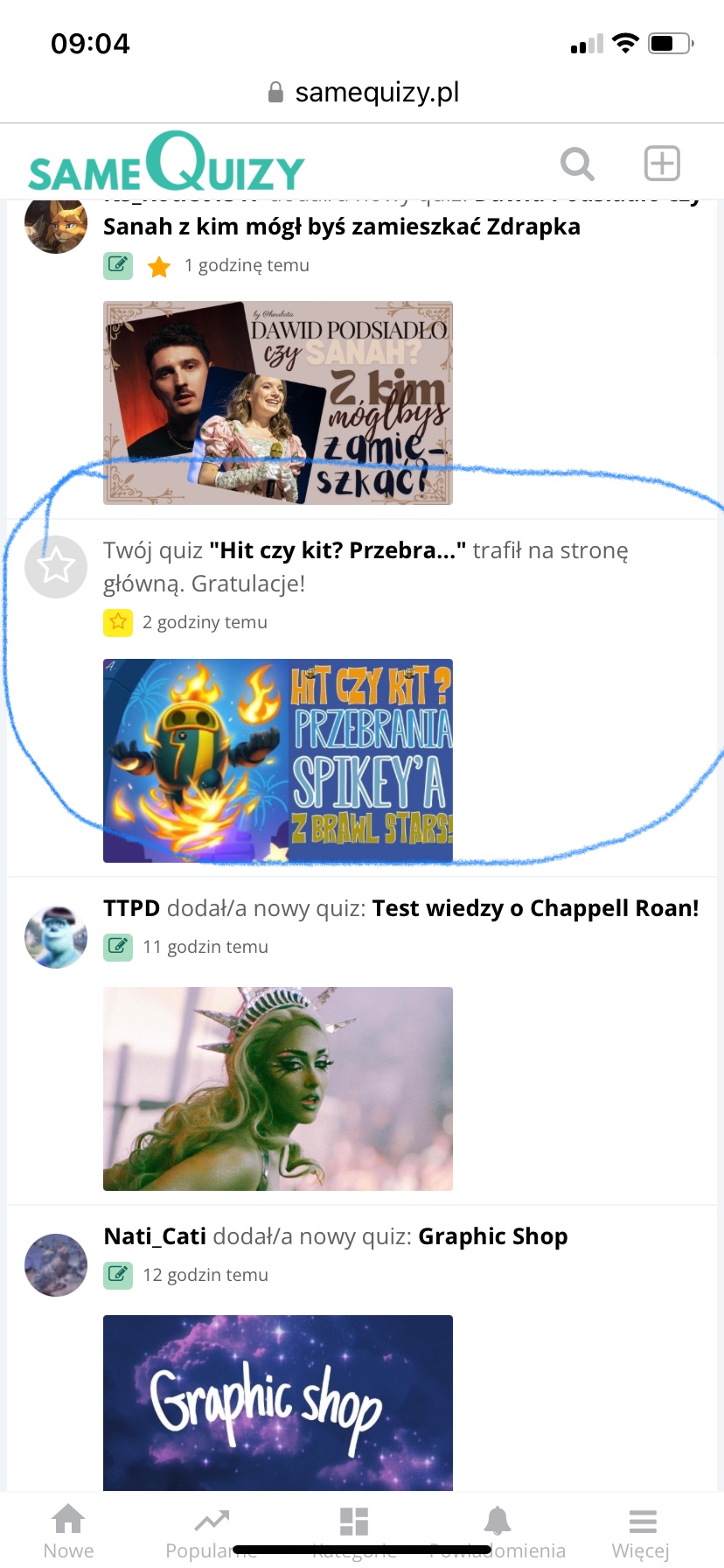
Task: Open the Graphic Shop quiz title
Action: tap(492, 1236)
